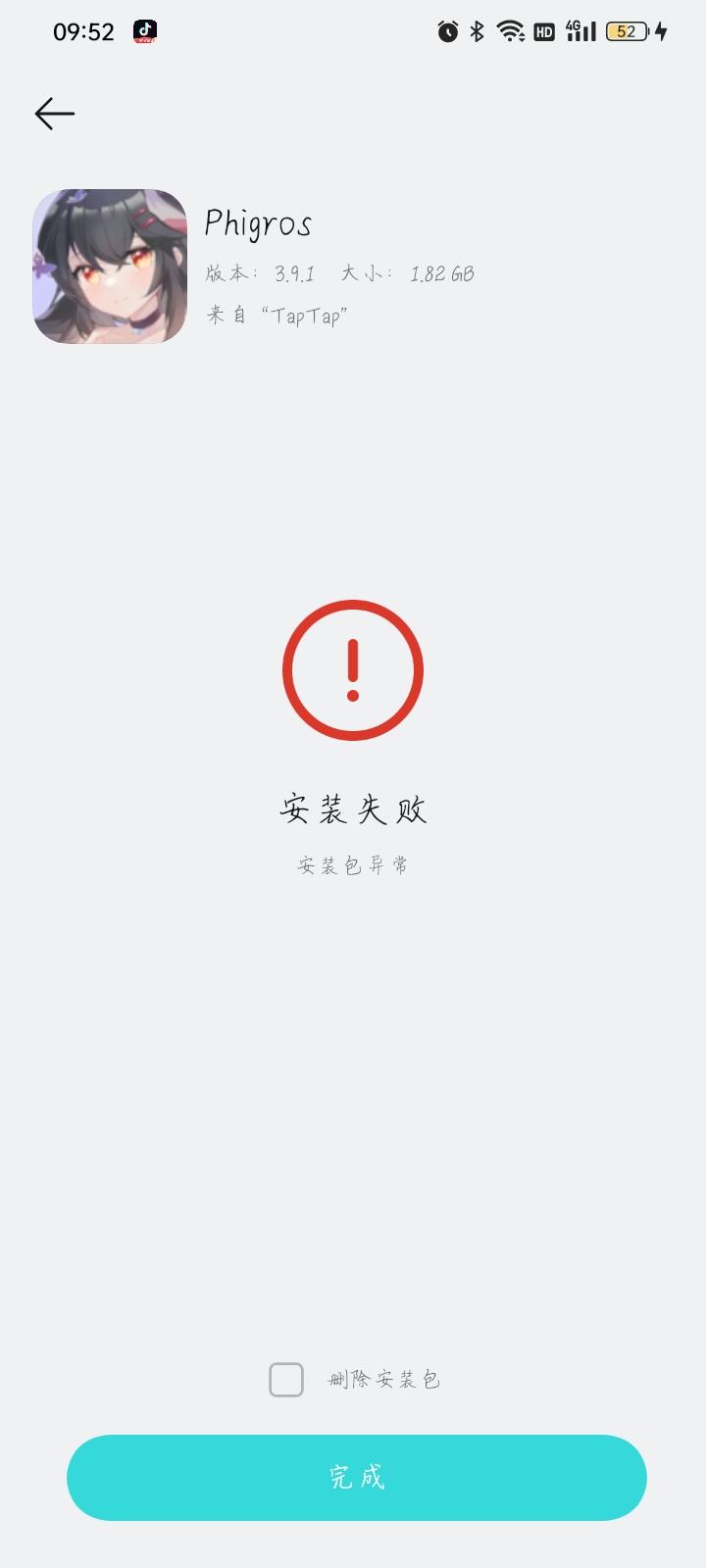This screenshot has height=1568, width=706.
Task: Tap the 1.82 GB size label
Action: [441, 272]
